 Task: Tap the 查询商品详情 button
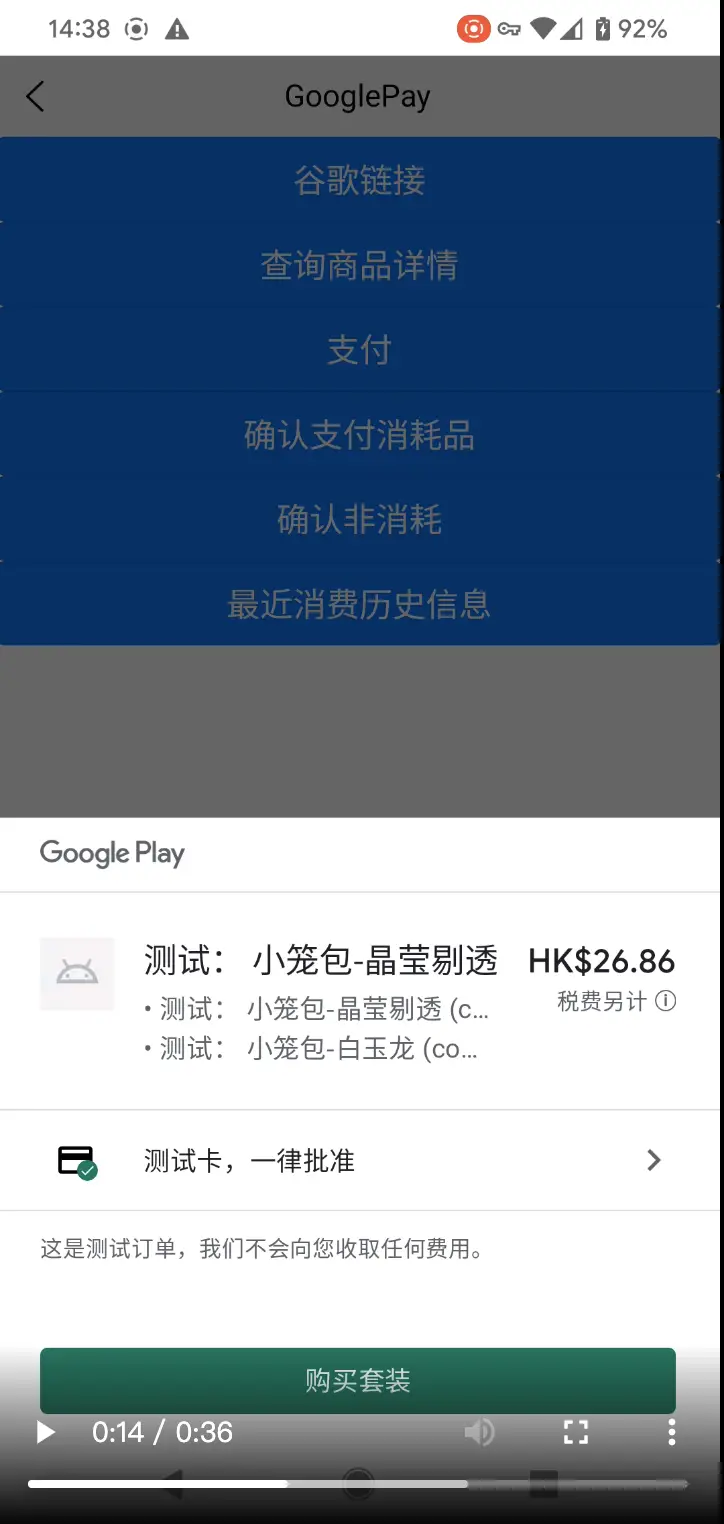tap(360, 265)
